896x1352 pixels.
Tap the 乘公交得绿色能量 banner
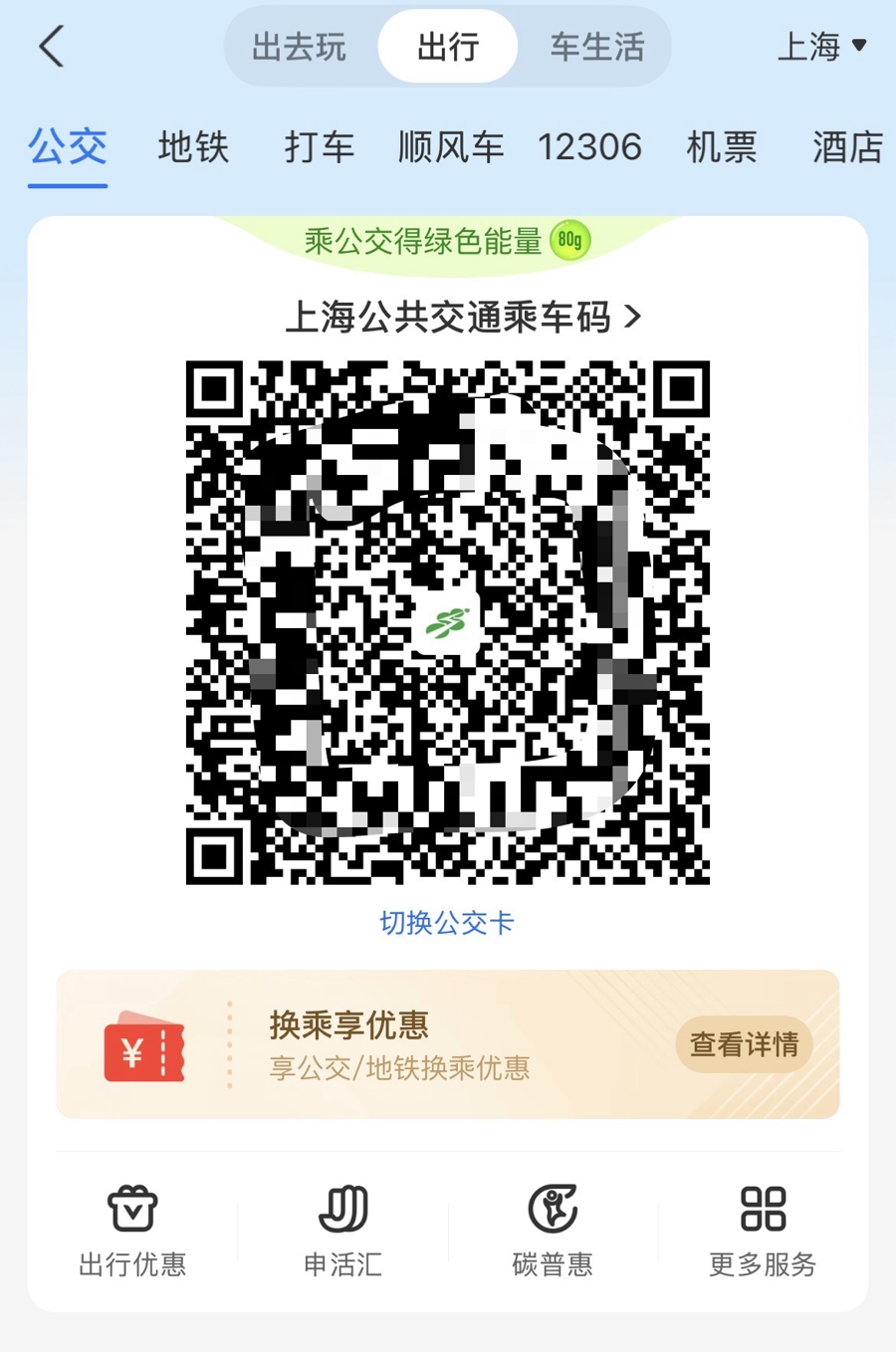(447, 241)
